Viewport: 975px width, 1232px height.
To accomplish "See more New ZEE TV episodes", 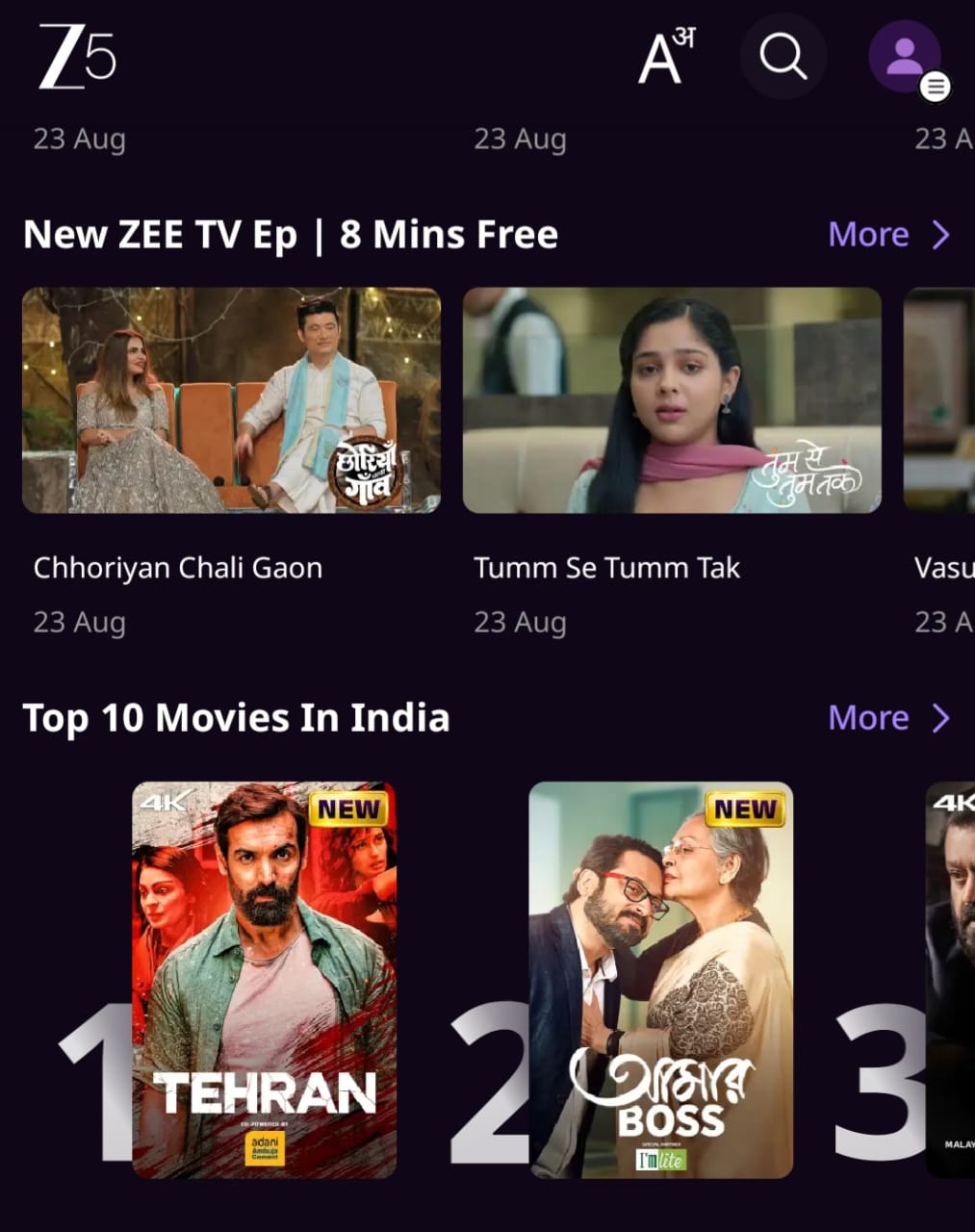I will click(888, 235).
